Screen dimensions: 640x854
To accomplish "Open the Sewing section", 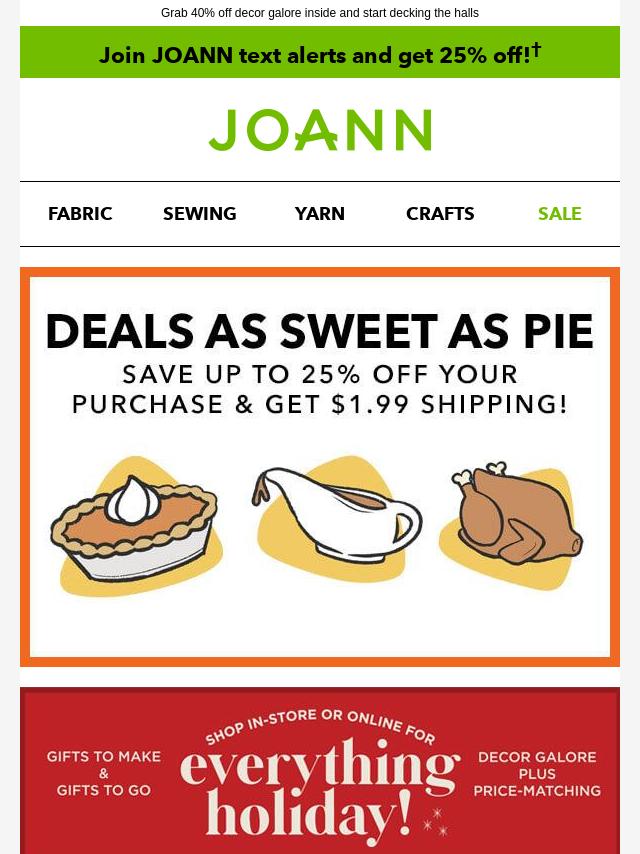I will (200, 214).
